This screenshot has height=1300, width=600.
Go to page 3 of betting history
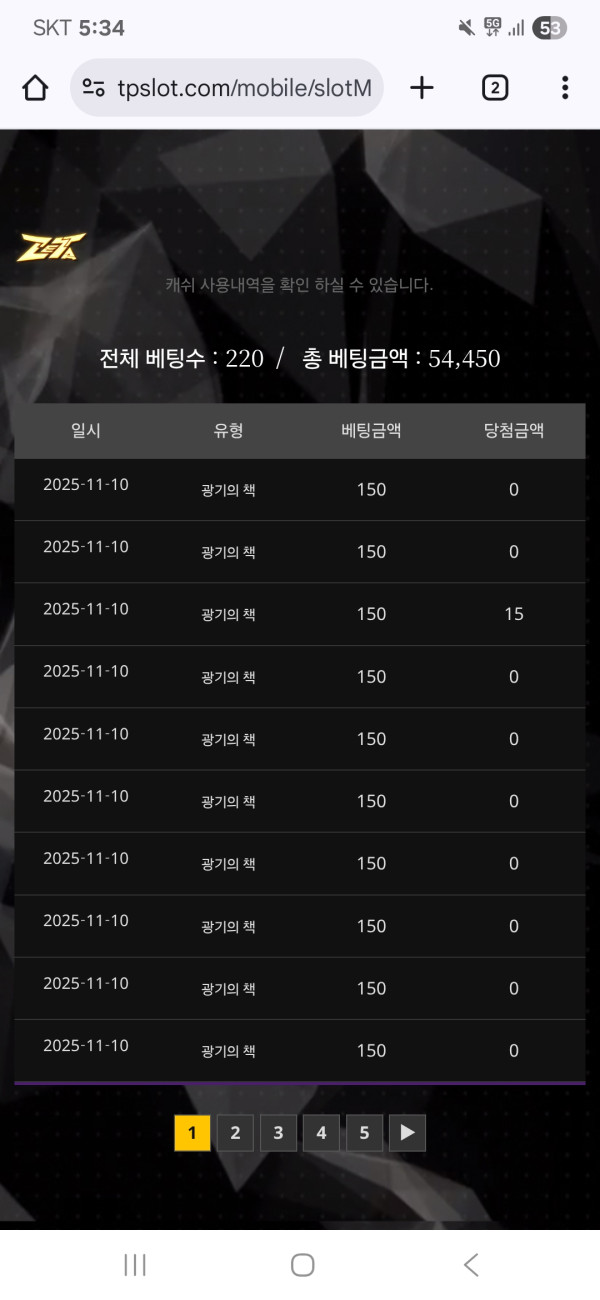pos(278,1133)
